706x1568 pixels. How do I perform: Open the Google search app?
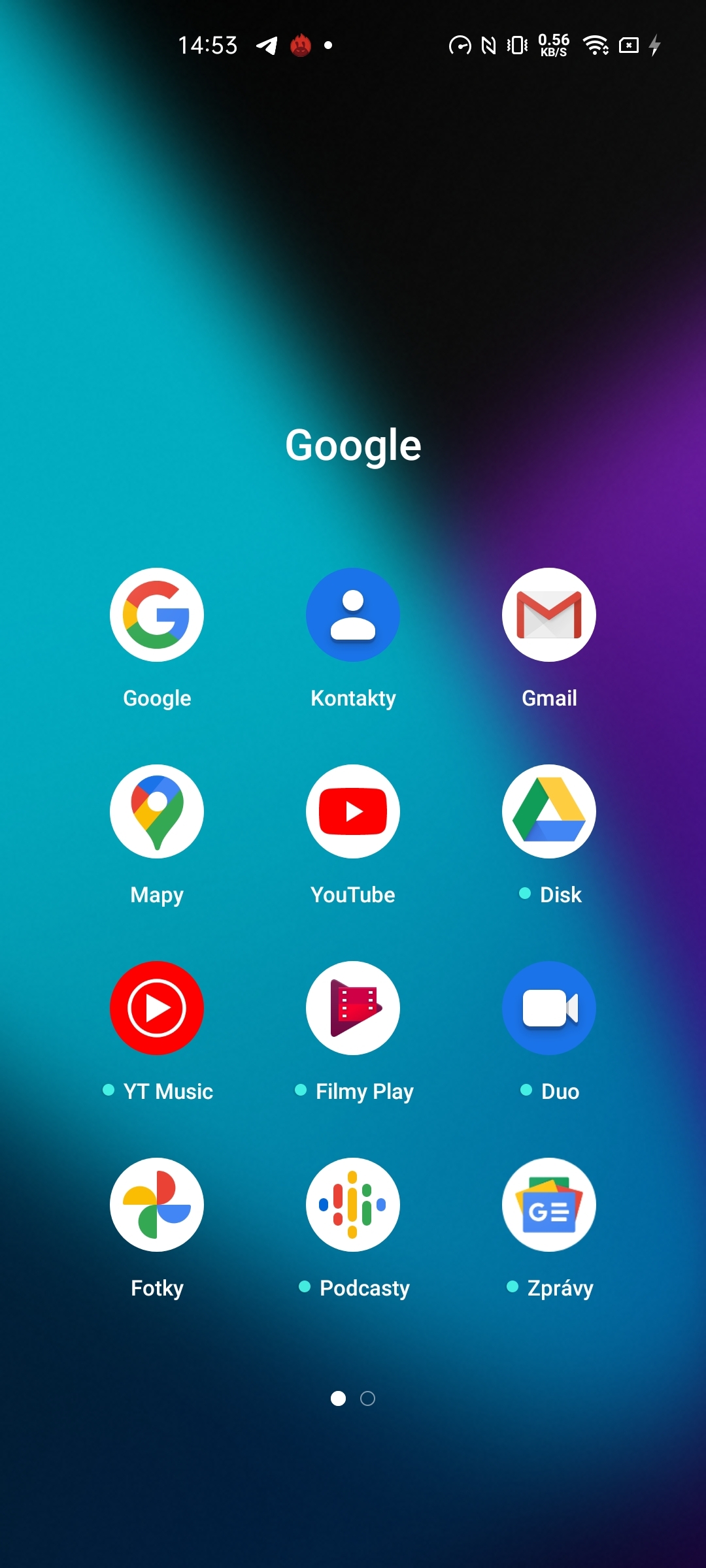157,614
